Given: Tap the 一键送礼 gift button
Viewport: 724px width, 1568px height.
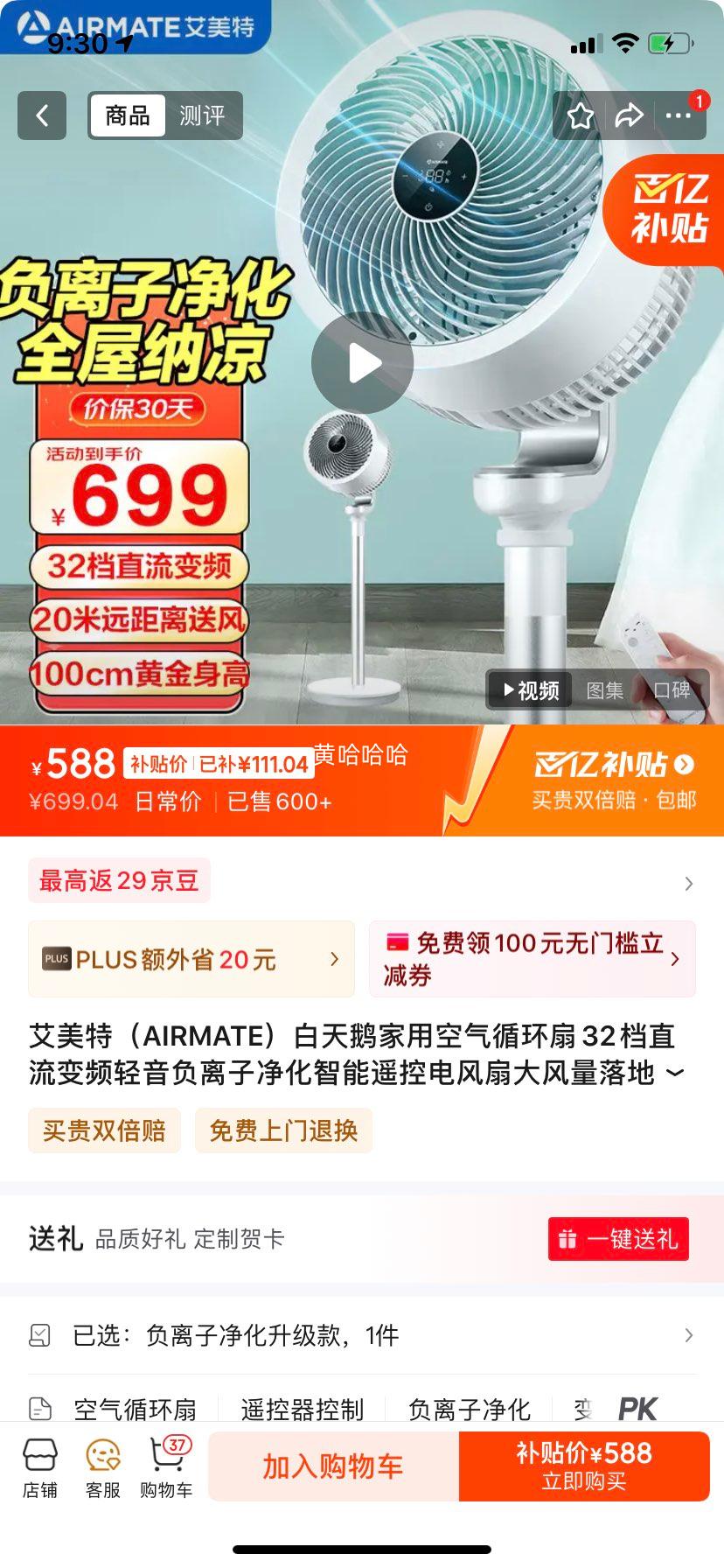Looking at the screenshot, I should [618, 1239].
